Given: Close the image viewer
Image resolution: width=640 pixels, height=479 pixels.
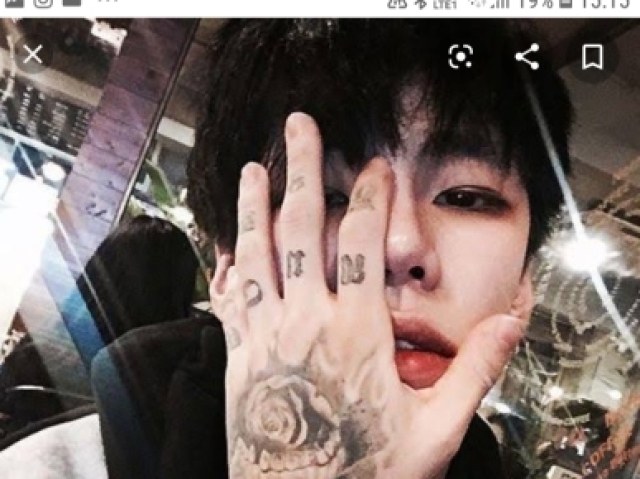Looking at the screenshot, I should [x=32, y=55].
